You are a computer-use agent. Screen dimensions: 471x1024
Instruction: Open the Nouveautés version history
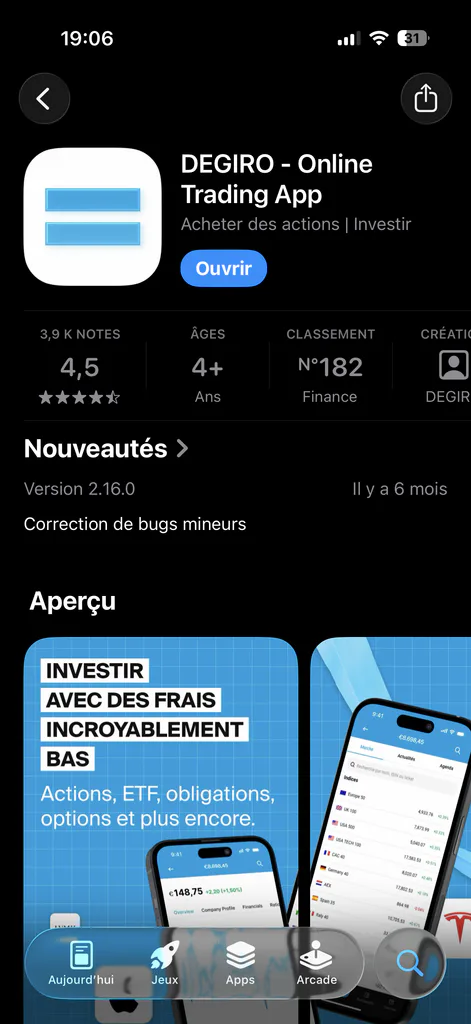coord(106,449)
